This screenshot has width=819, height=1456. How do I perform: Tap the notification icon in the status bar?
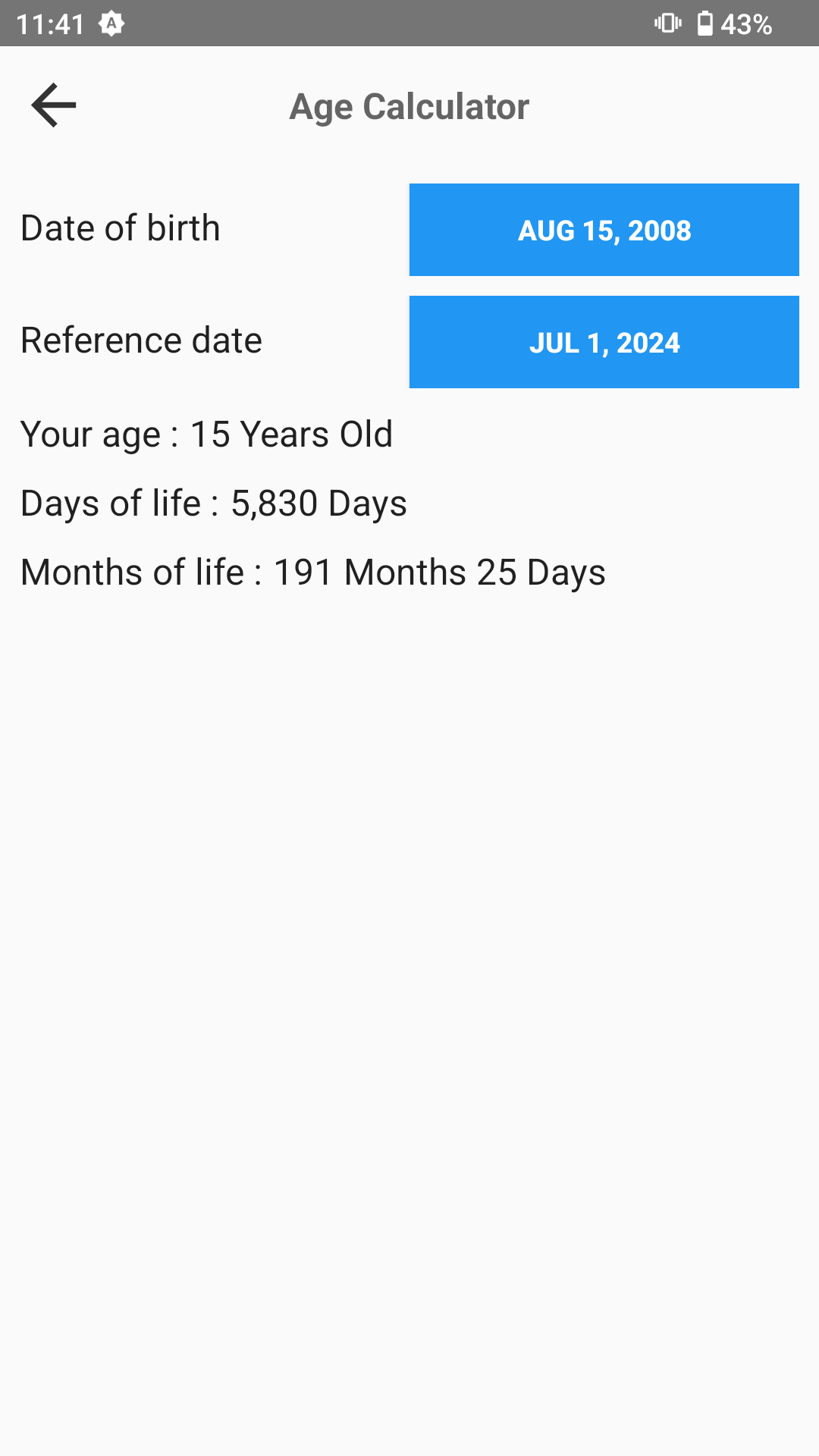111,24
